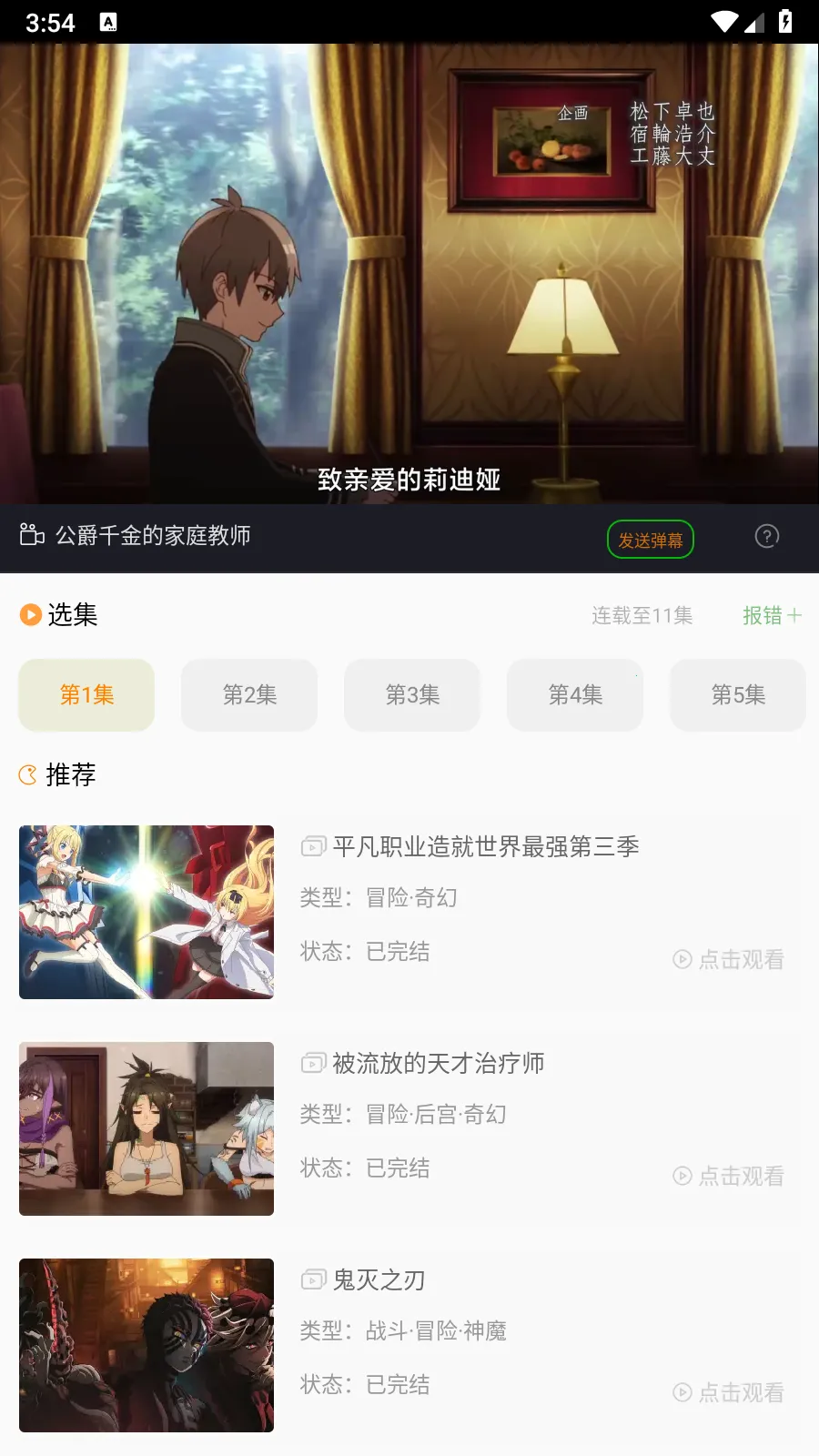The width and height of the screenshot is (819, 1456).
Task: Click the video icon beside 平凡职业造就世界最强第三季
Action: (312, 846)
